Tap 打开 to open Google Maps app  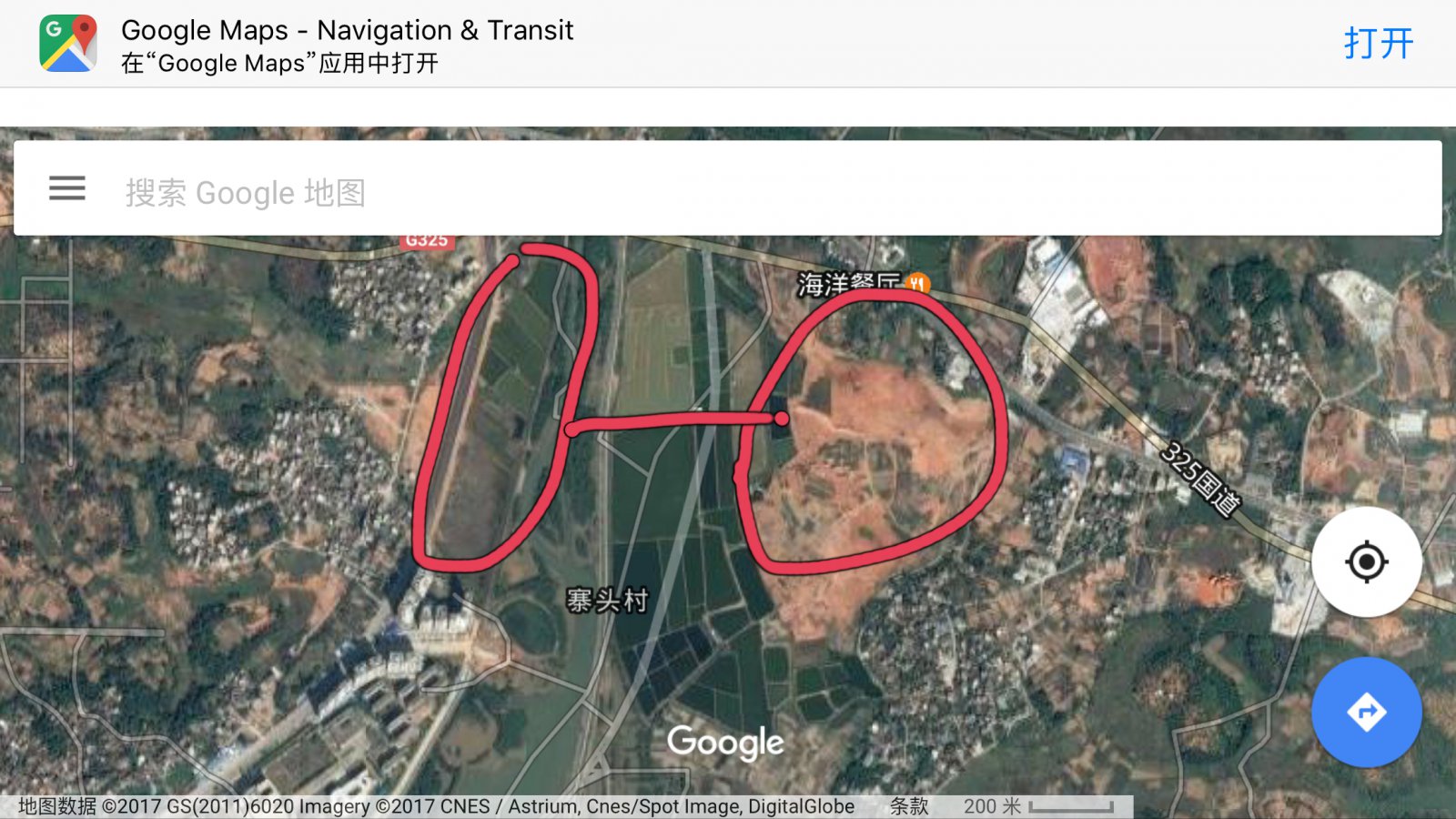1378,44
